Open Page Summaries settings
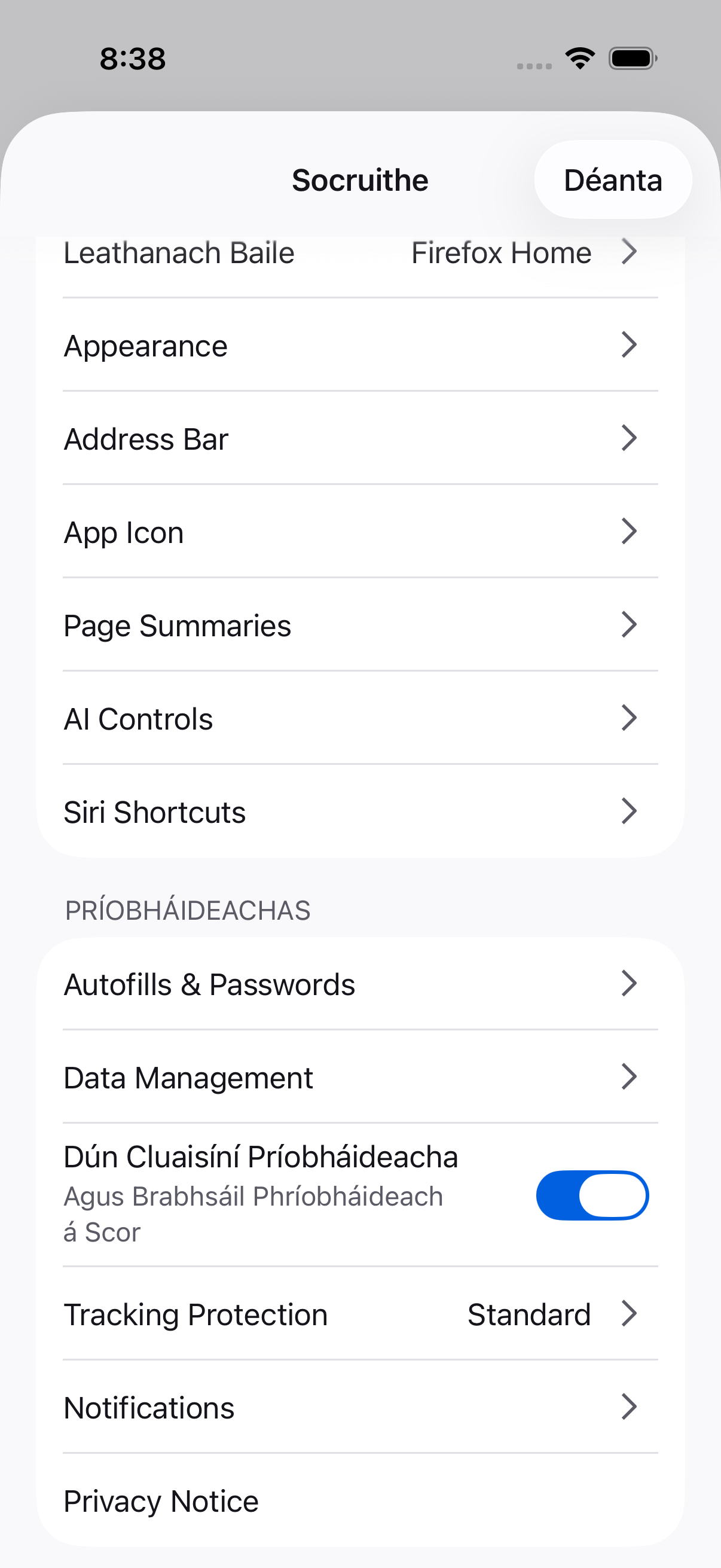The image size is (721, 1568). tap(360, 625)
